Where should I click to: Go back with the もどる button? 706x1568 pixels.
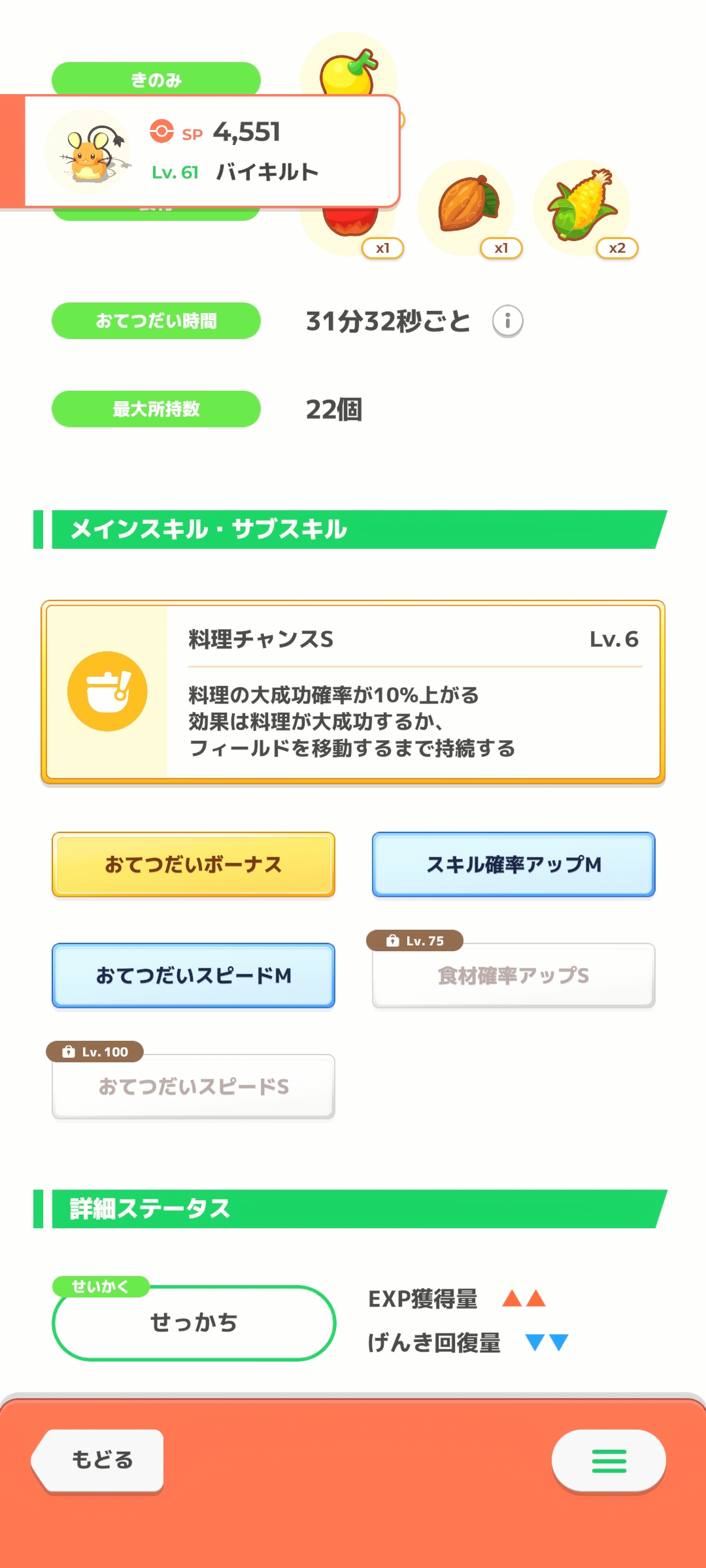98,1461
